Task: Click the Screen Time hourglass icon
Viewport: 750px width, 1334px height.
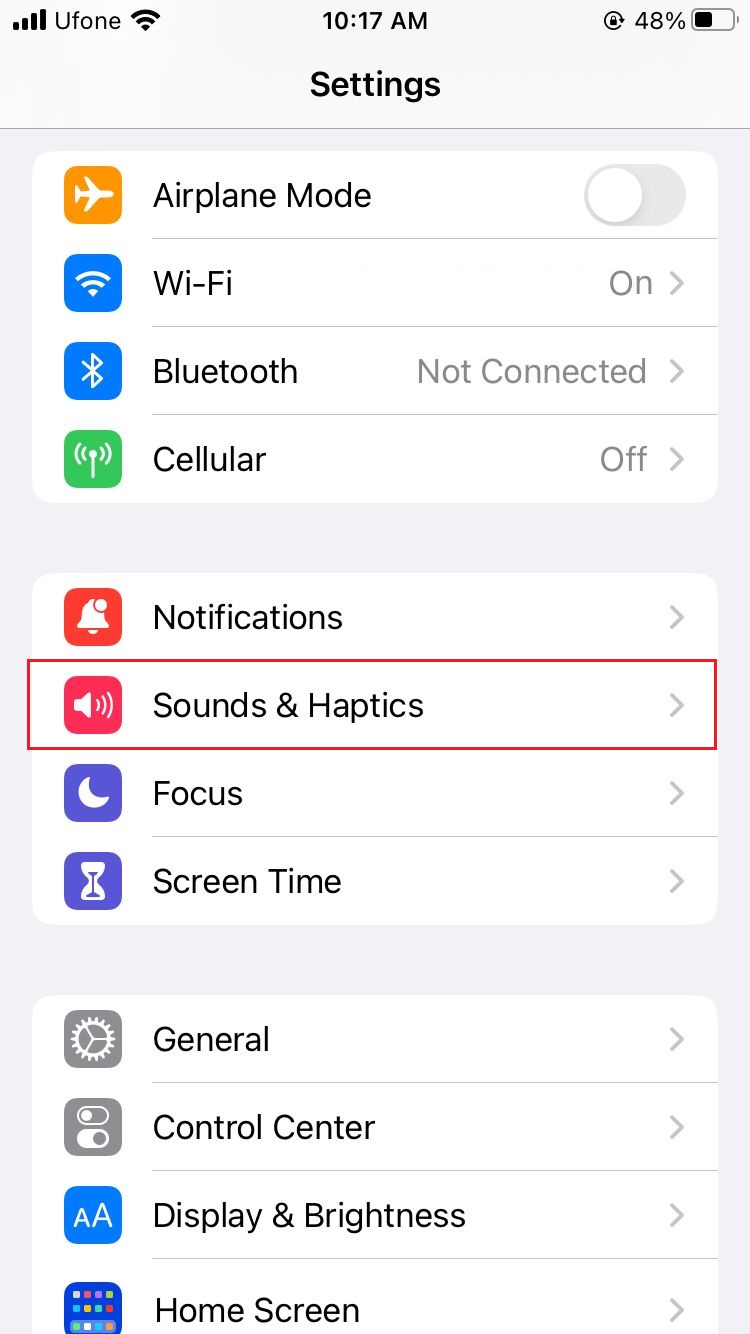Action: (92, 881)
